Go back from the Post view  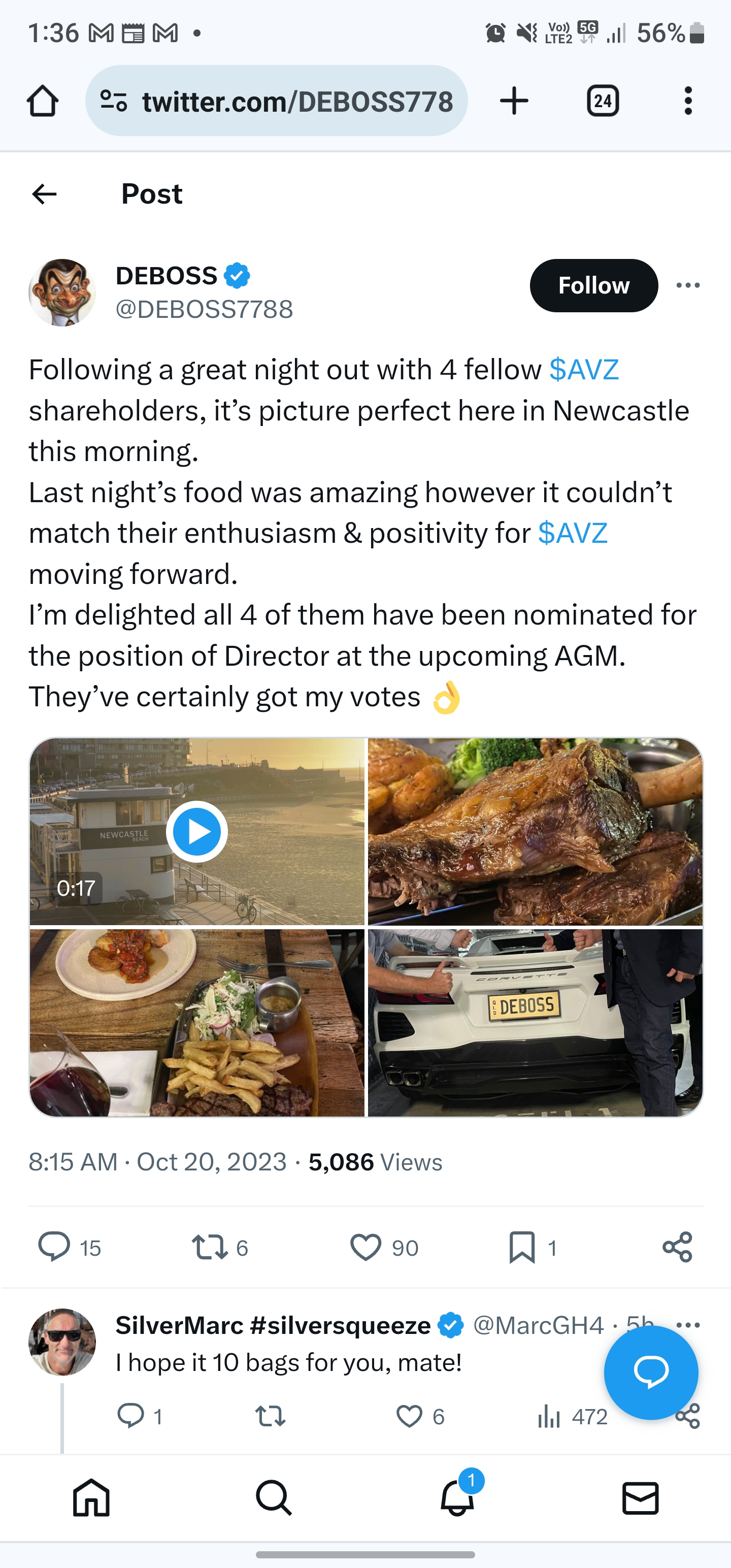[45, 194]
